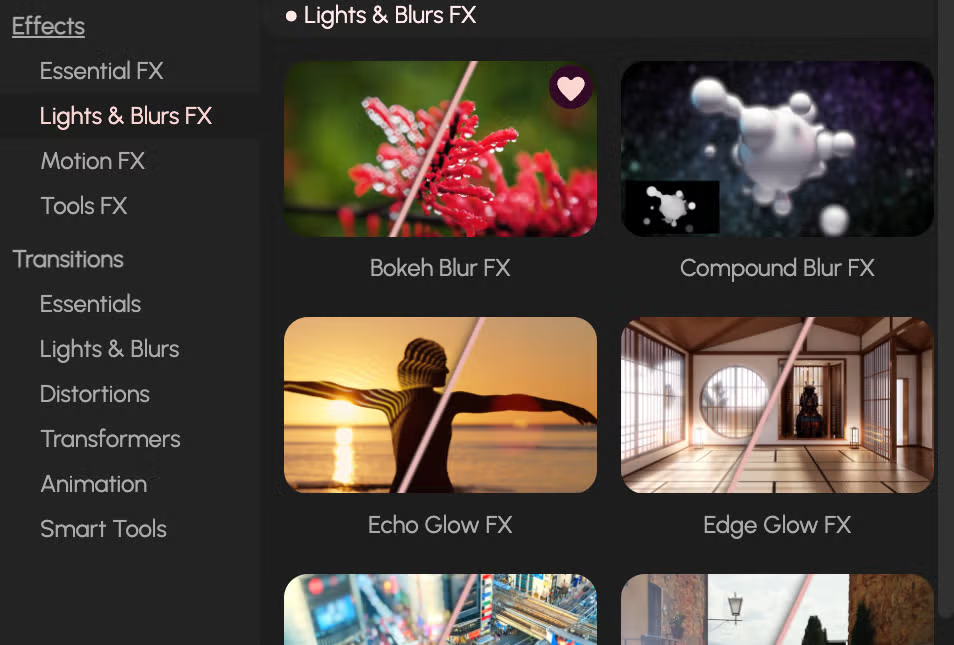
Task: Open Smart Tools transitions
Action: 103,529
